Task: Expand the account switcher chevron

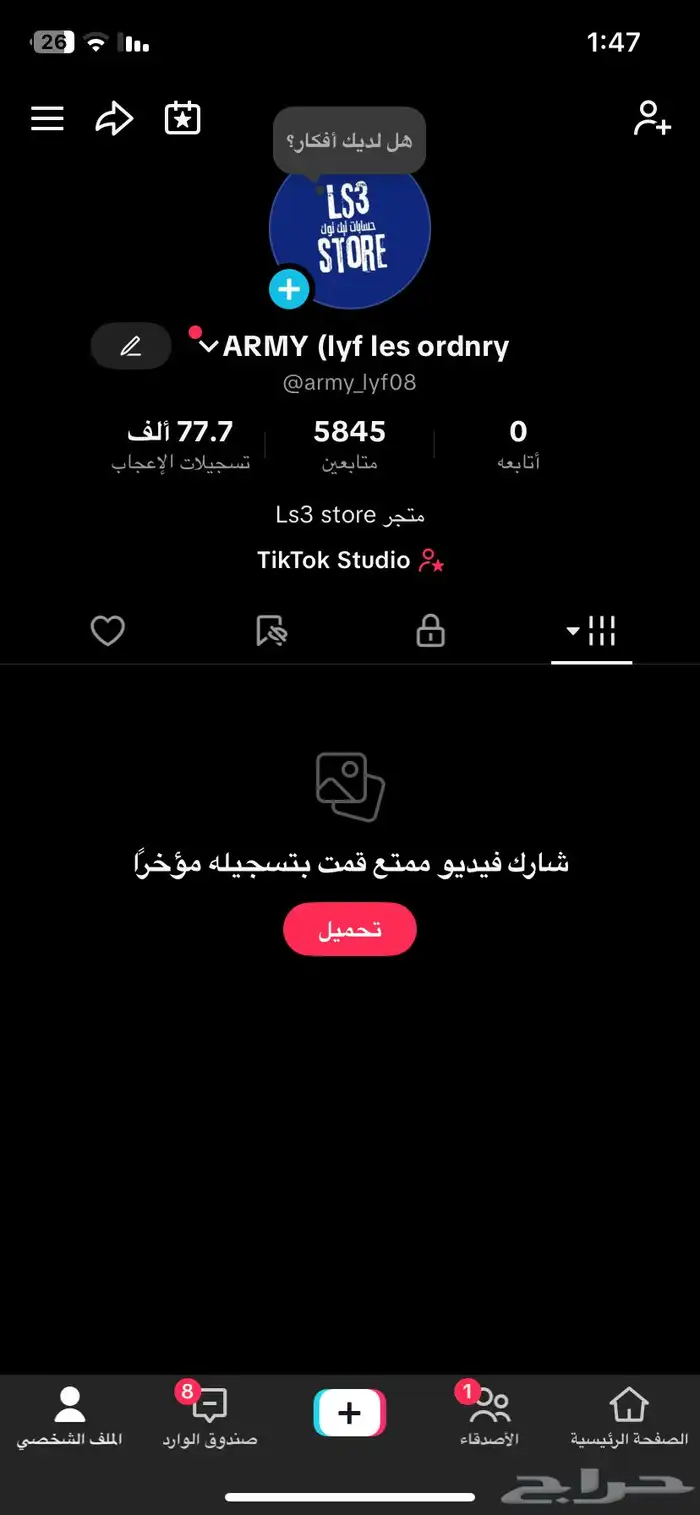Action: (x=208, y=347)
